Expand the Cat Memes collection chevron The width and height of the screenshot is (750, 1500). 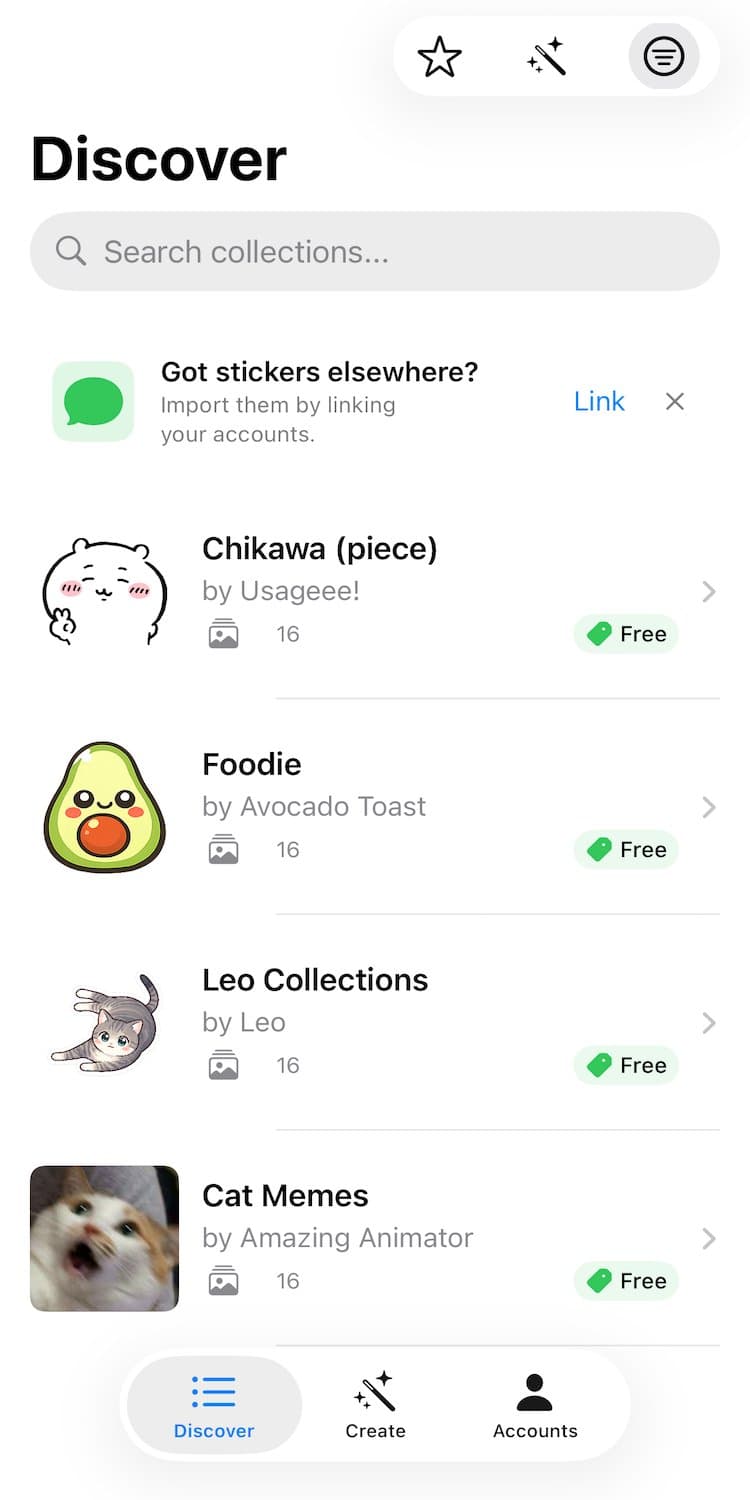[x=709, y=1239]
